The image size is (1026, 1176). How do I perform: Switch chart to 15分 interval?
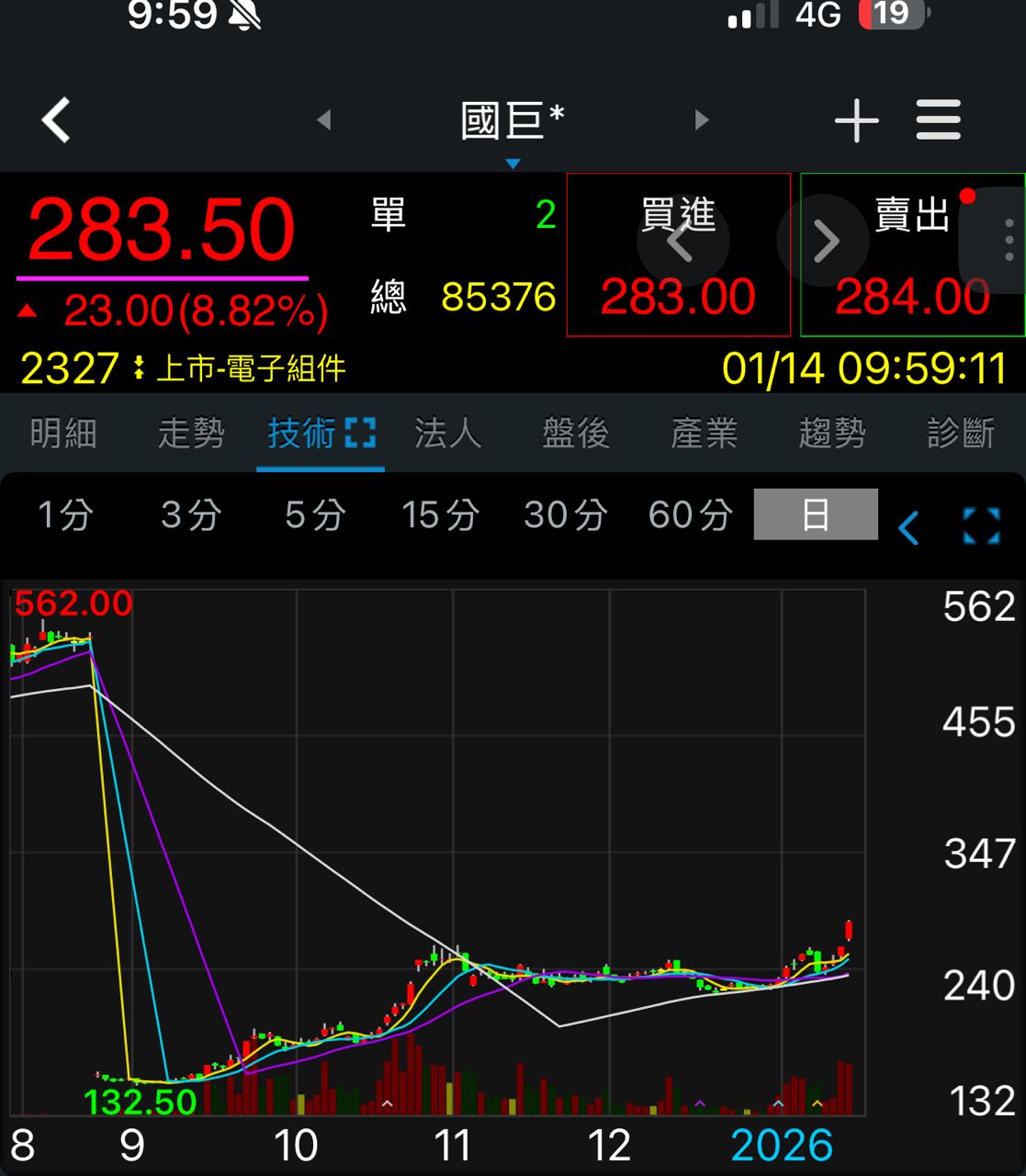pos(440,515)
